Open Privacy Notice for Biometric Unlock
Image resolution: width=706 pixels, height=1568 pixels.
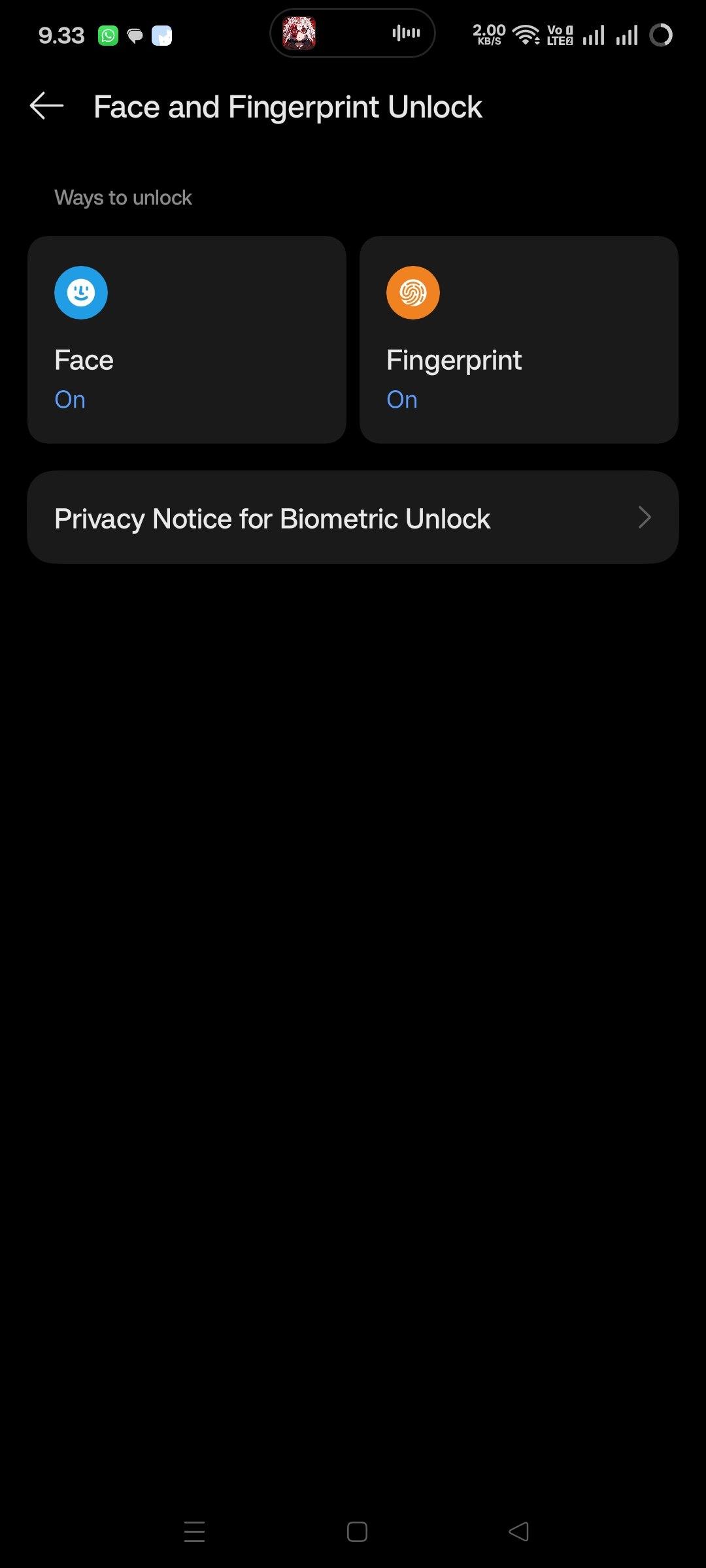point(353,517)
